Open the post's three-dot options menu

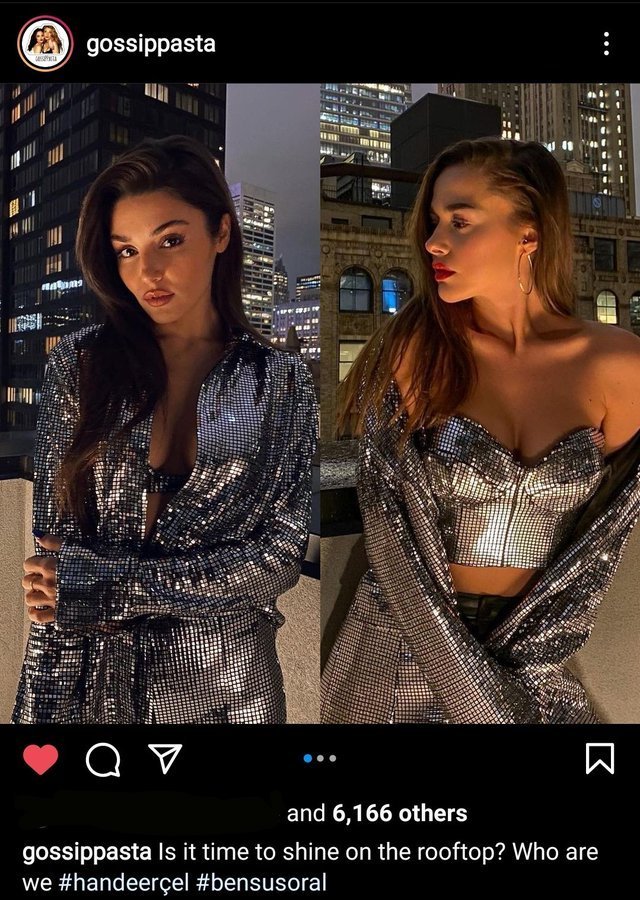click(606, 43)
